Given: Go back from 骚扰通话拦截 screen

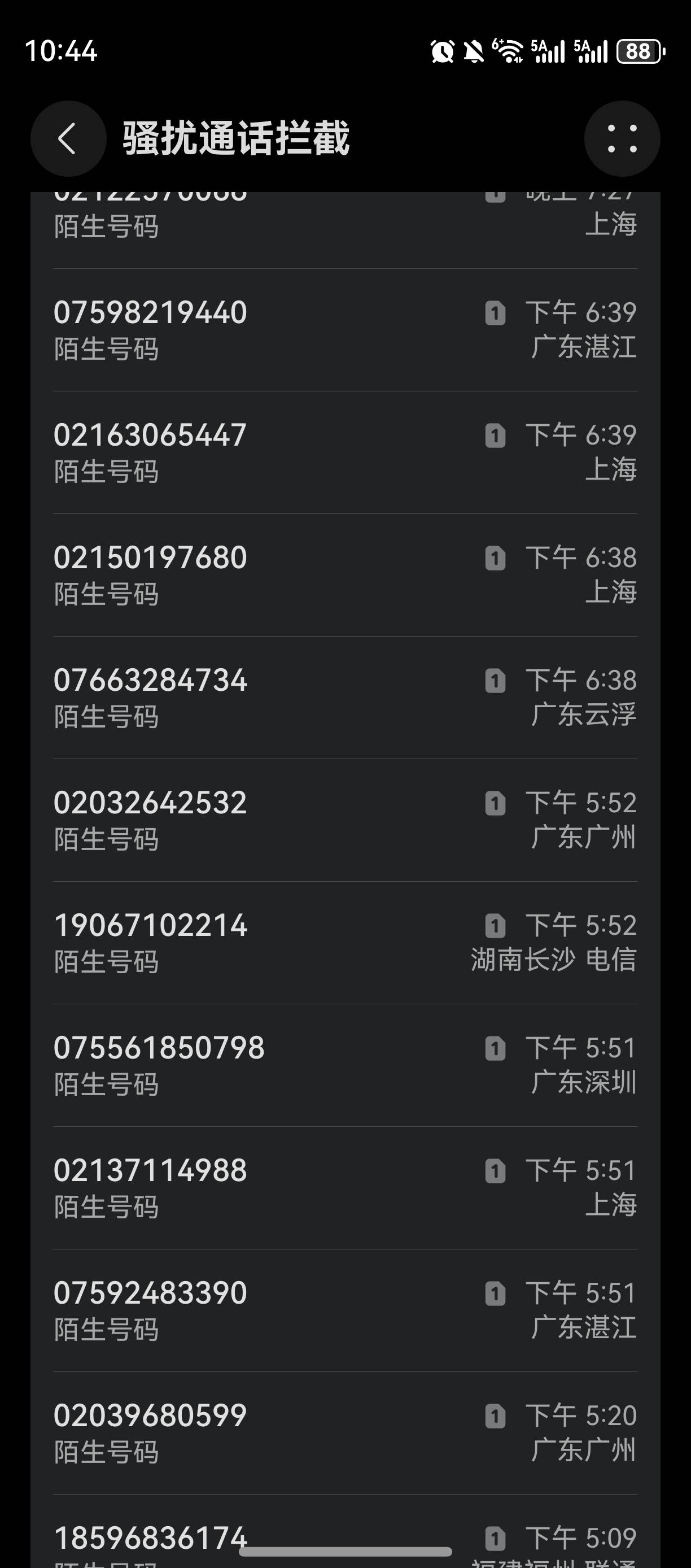Looking at the screenshot, I should click(68, 139).
